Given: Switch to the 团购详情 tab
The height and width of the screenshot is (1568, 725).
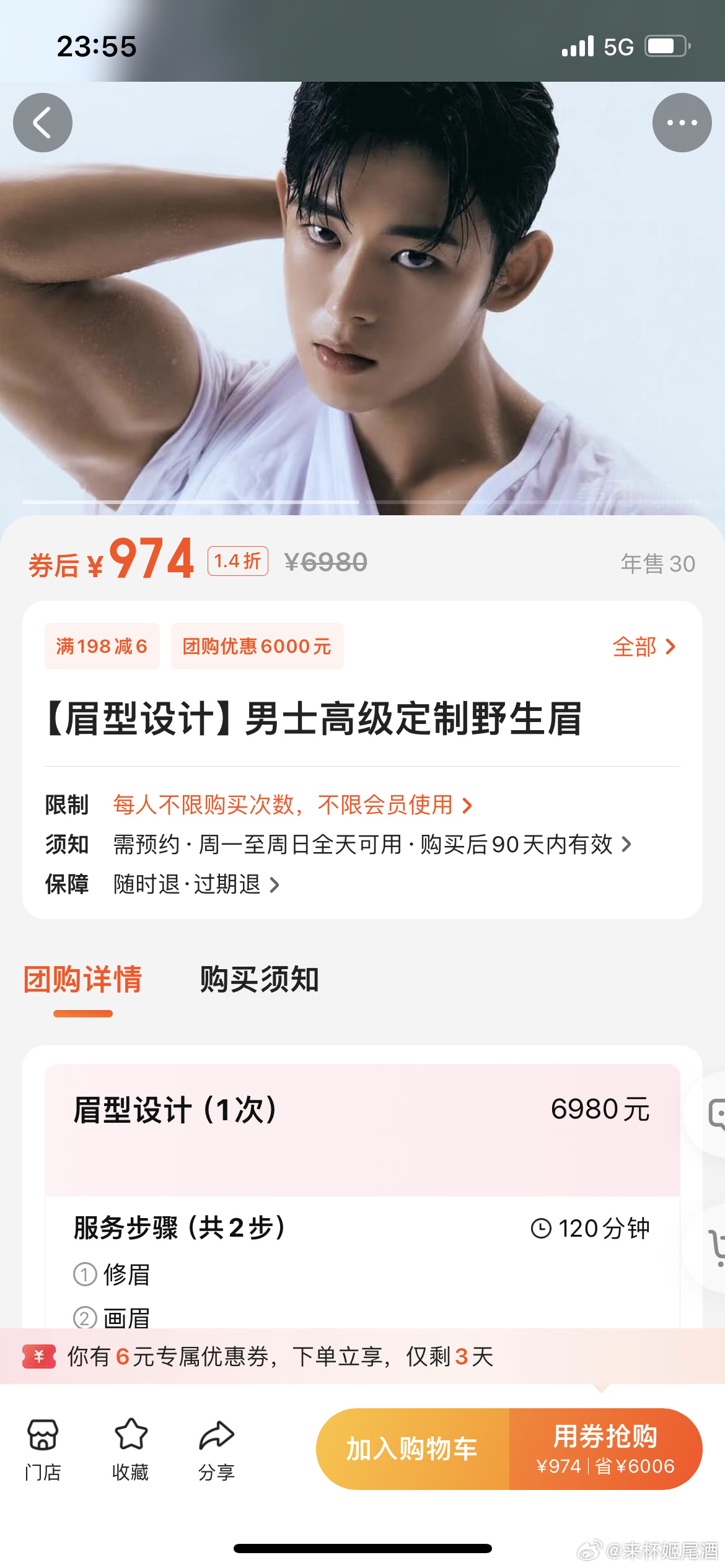Looking at the screenshot, I should tap(83, 980).
